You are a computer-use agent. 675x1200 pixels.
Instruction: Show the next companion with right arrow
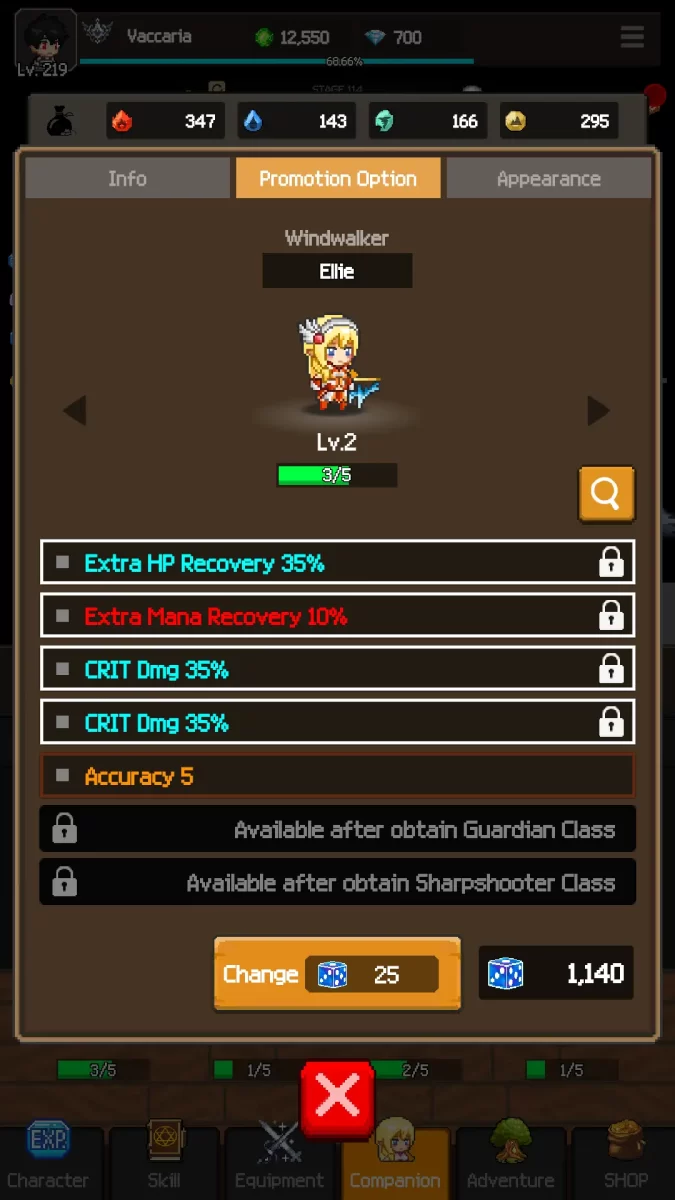[x=598, y=410]
